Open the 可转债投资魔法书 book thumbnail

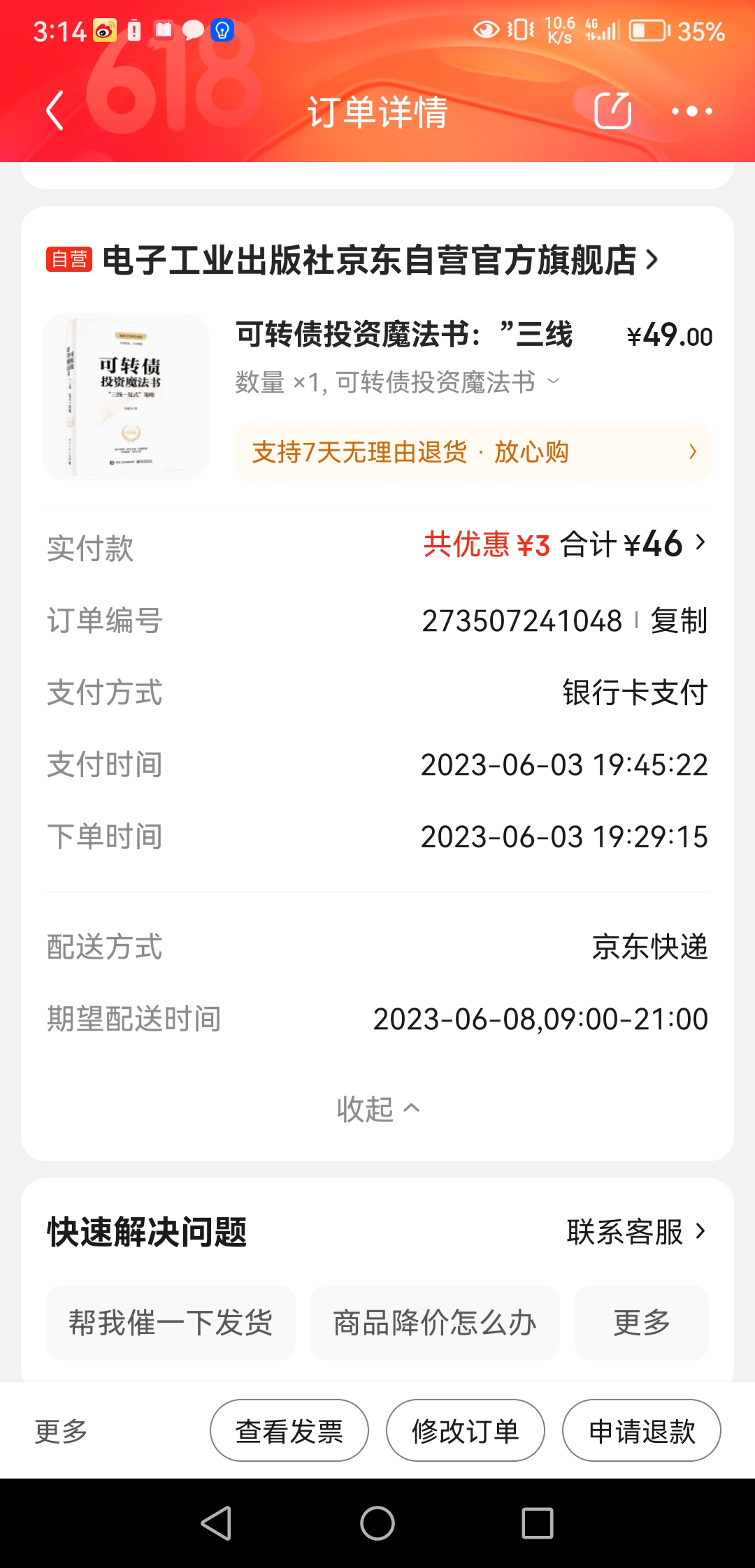click(126, 396)
